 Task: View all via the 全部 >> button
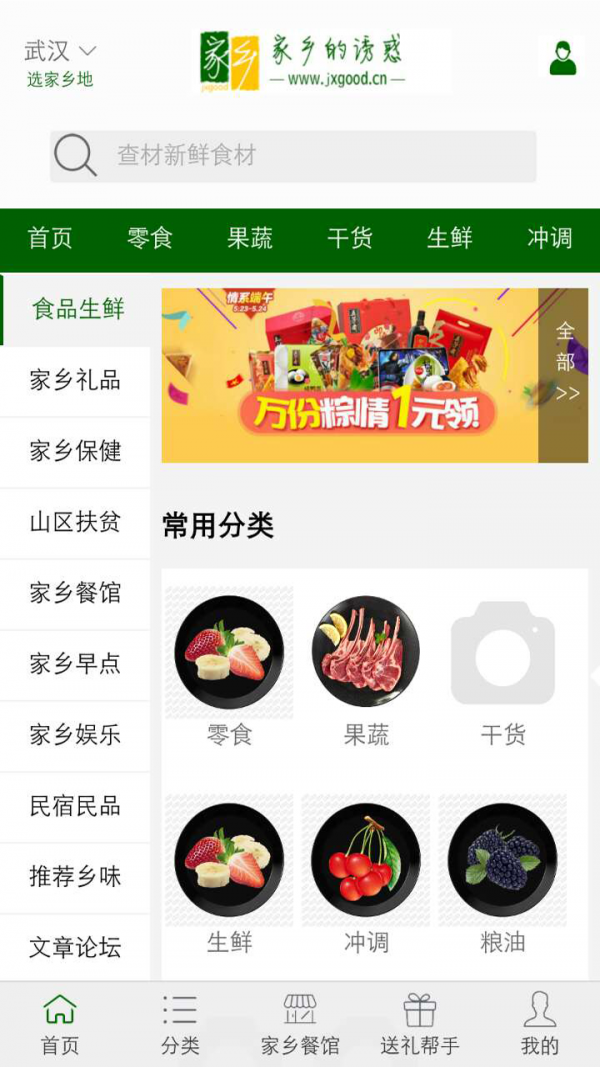[x=565, y=362]
